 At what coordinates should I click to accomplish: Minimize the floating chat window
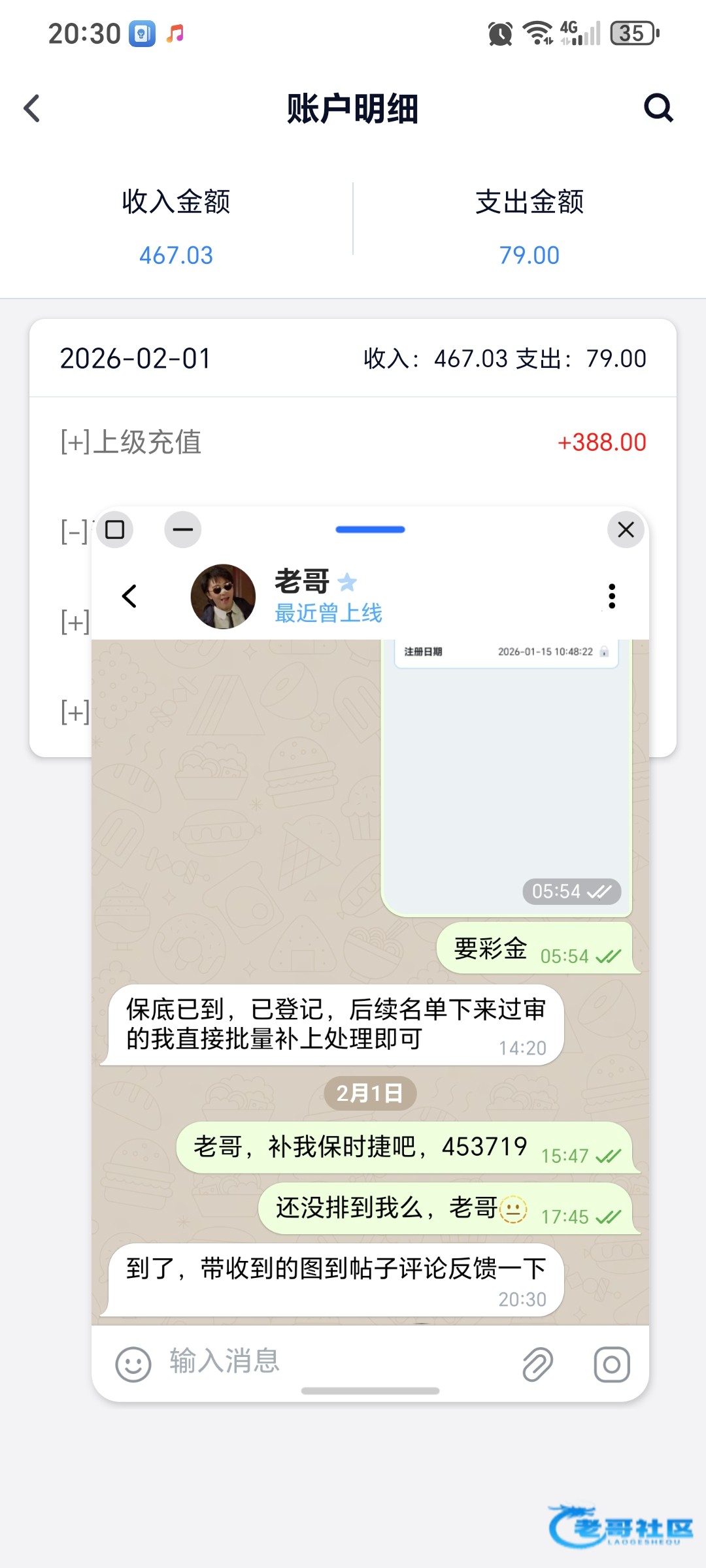pos(182,529)
